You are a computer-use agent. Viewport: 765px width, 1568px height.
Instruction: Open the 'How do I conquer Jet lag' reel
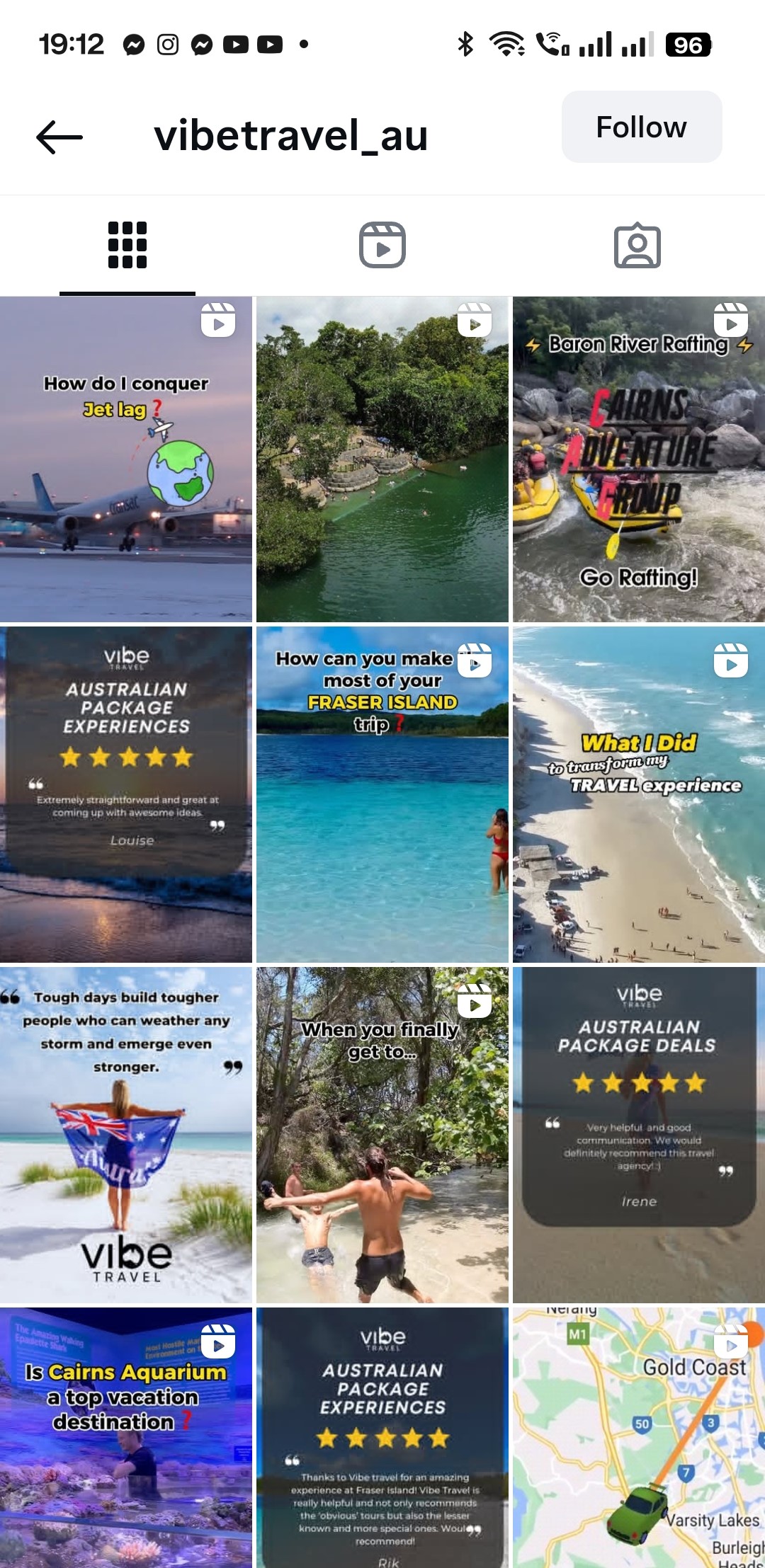tap(126, 460)
